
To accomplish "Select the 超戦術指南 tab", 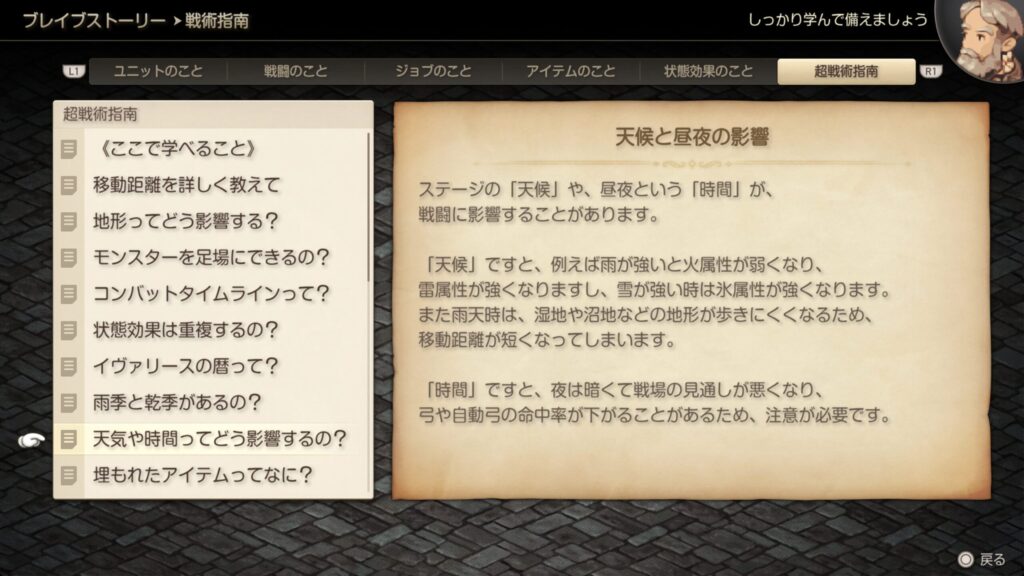I will click(x=846, y=72).
